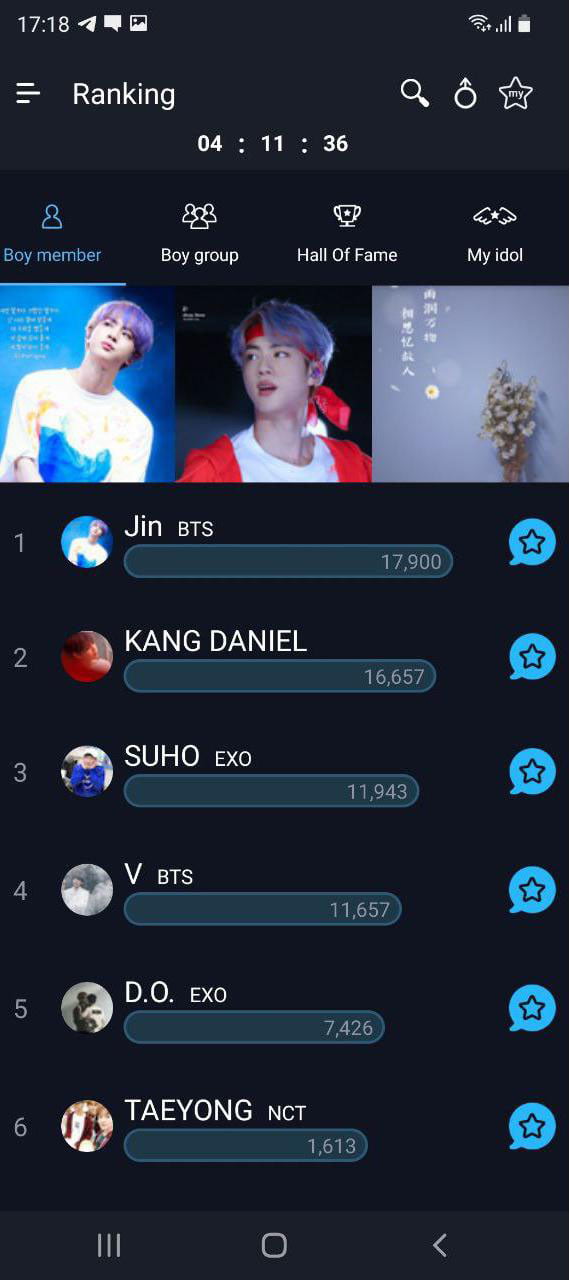Go back using the system back button
569x1280 pixels.
pyautogui.click(x=439, y=1245)
